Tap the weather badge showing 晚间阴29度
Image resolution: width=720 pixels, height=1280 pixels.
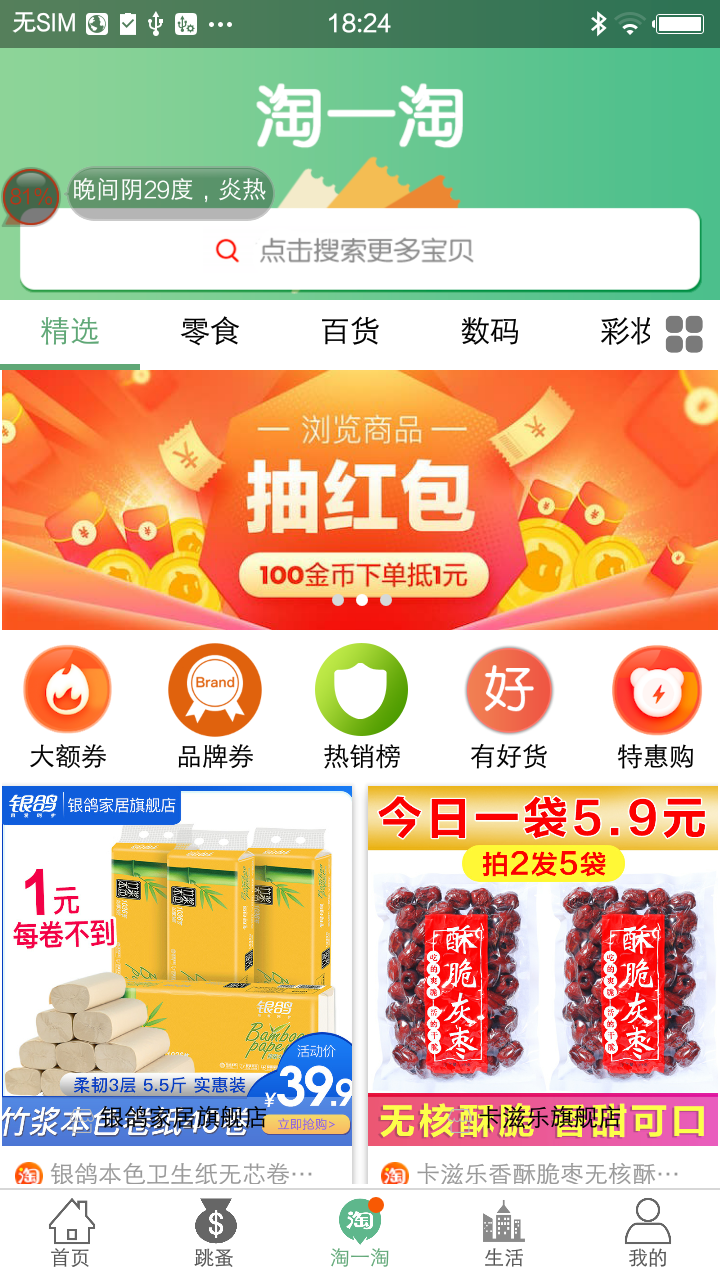[x=168, y=193]
